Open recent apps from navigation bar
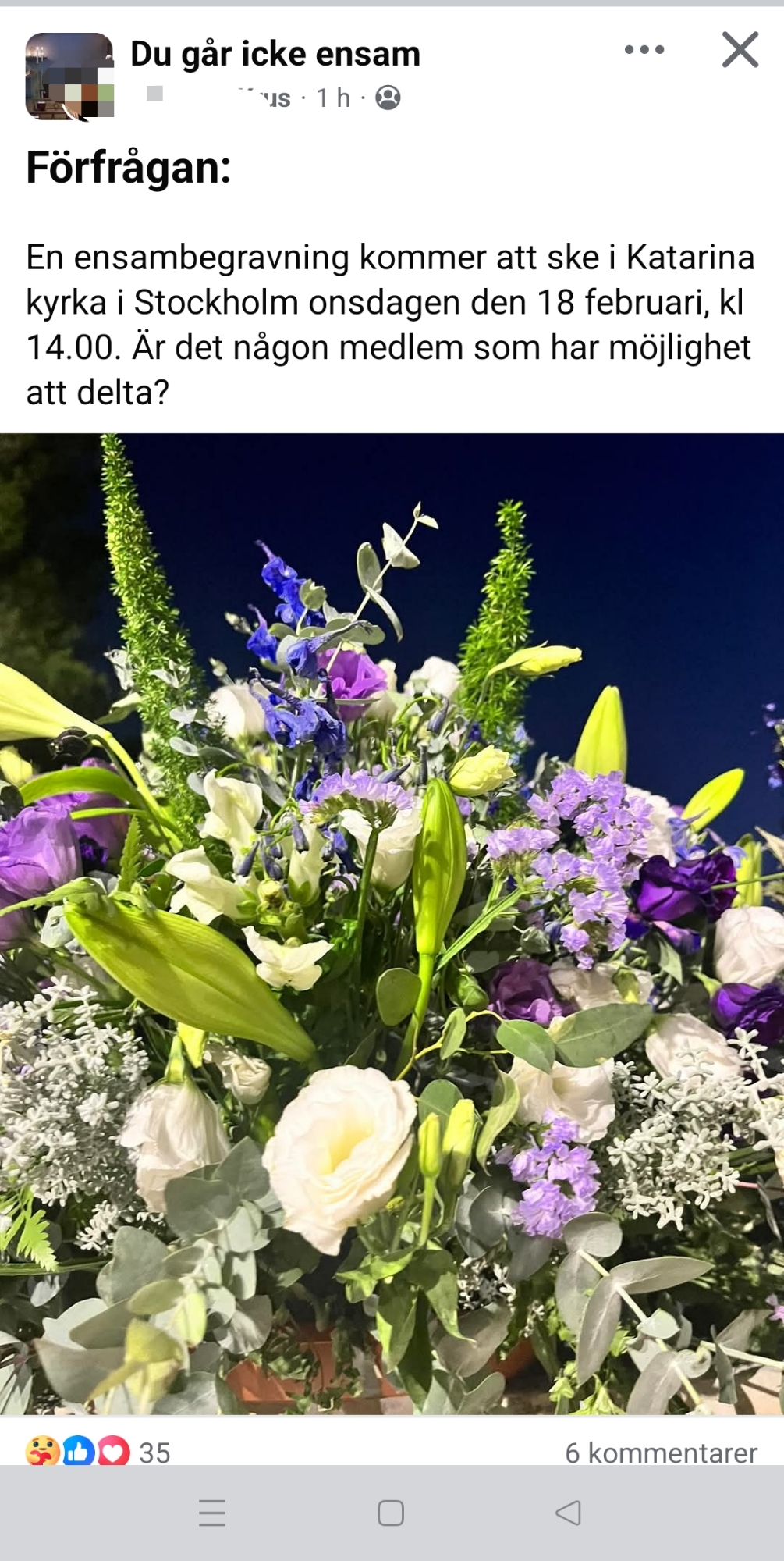This screenshot has height=1561, width=784. 212,1513
